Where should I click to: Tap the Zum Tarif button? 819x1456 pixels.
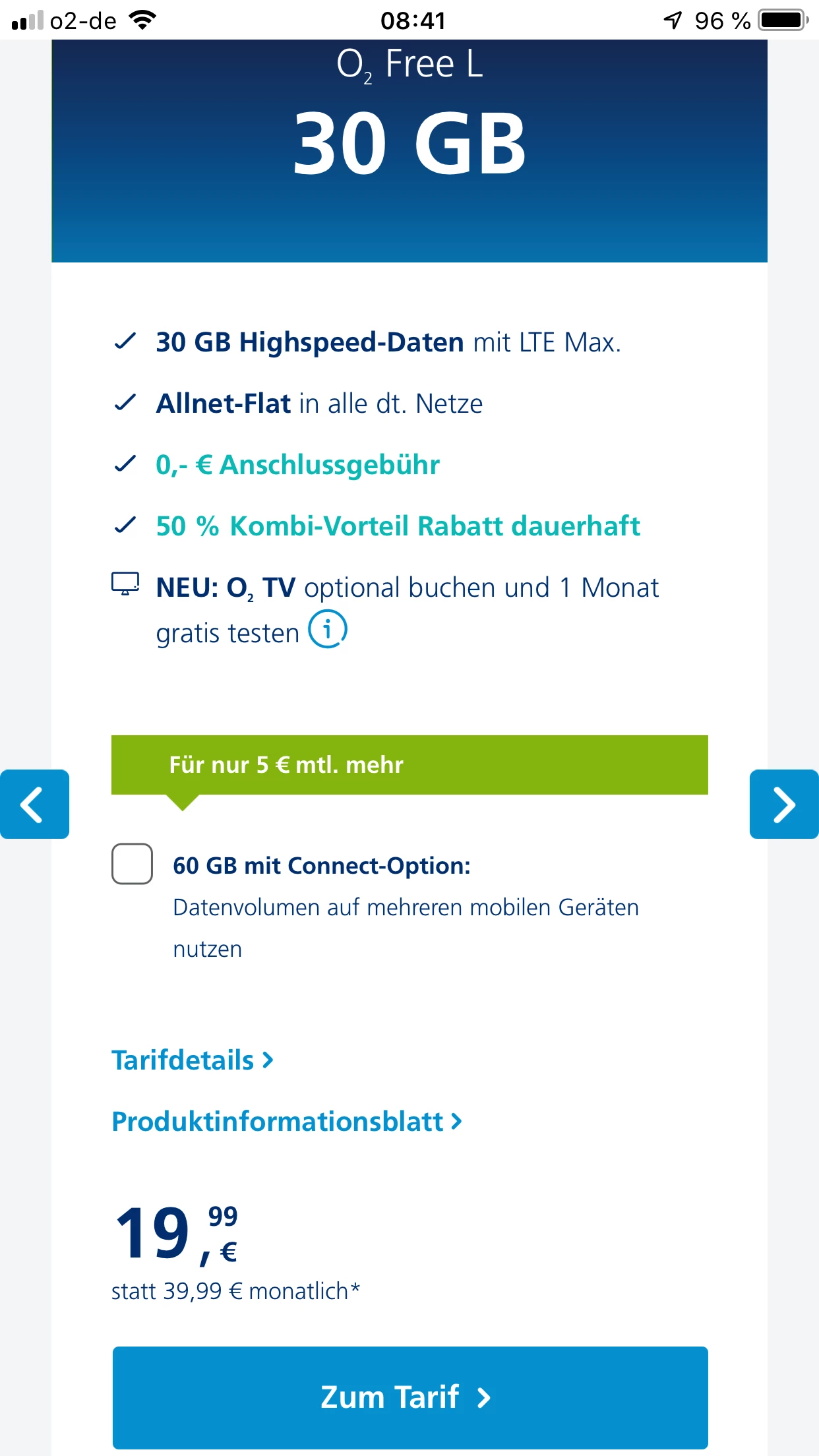409,1397
